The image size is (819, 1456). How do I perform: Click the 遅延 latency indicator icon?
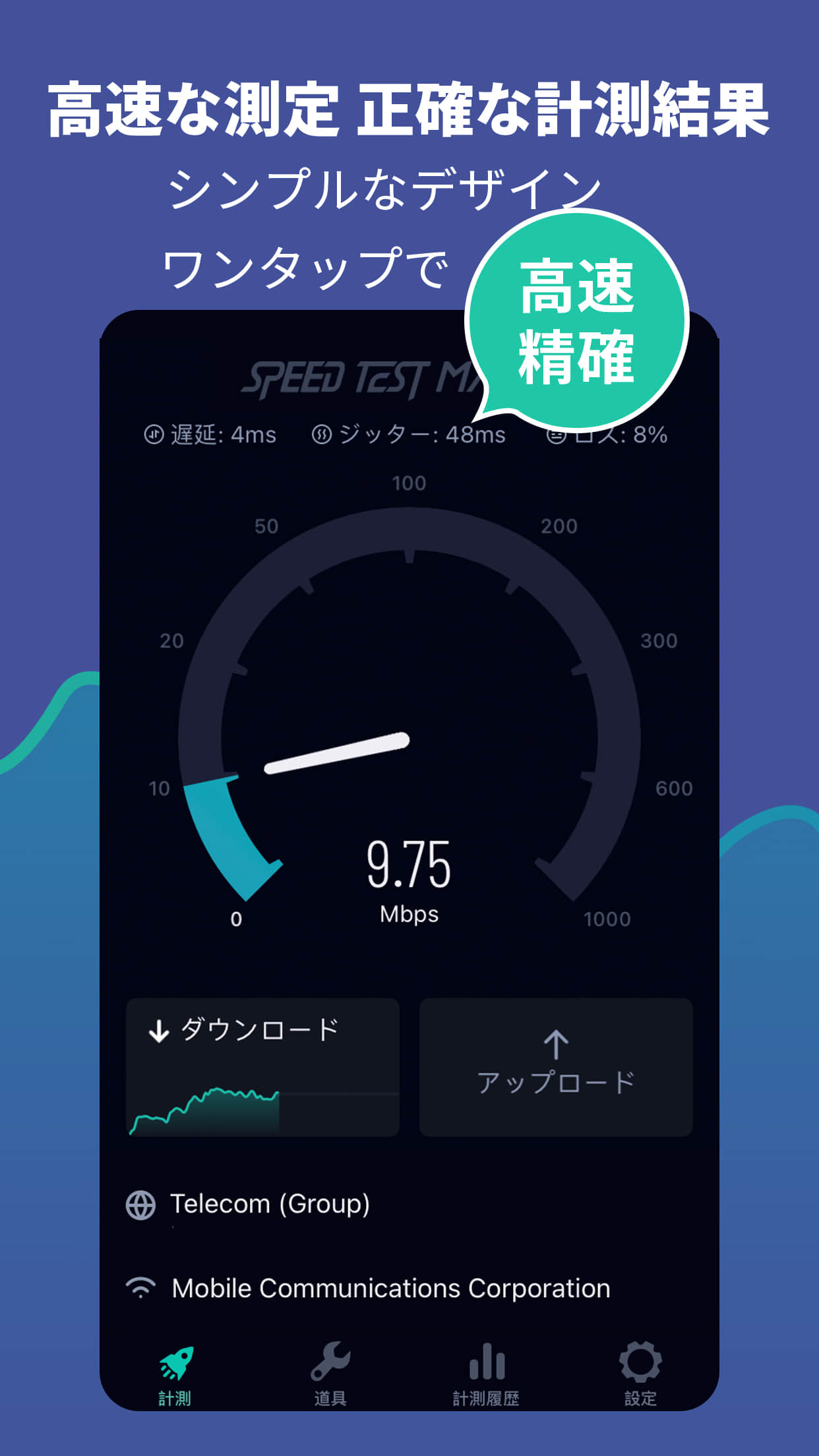[x=155, y=434]
